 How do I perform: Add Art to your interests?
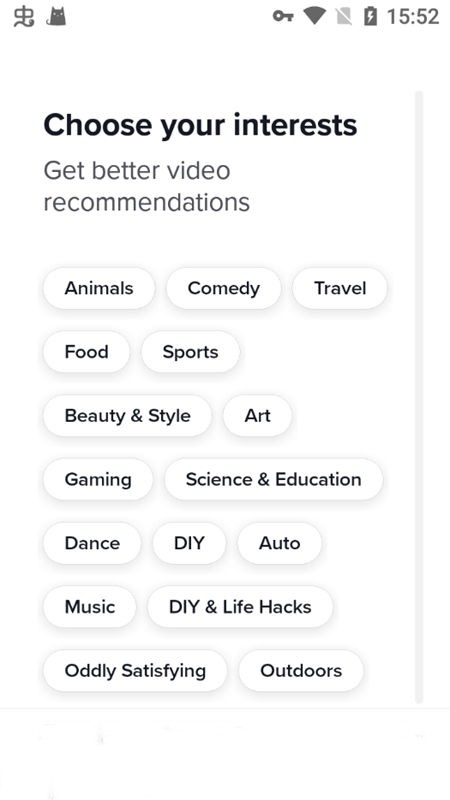pos(257,416)
